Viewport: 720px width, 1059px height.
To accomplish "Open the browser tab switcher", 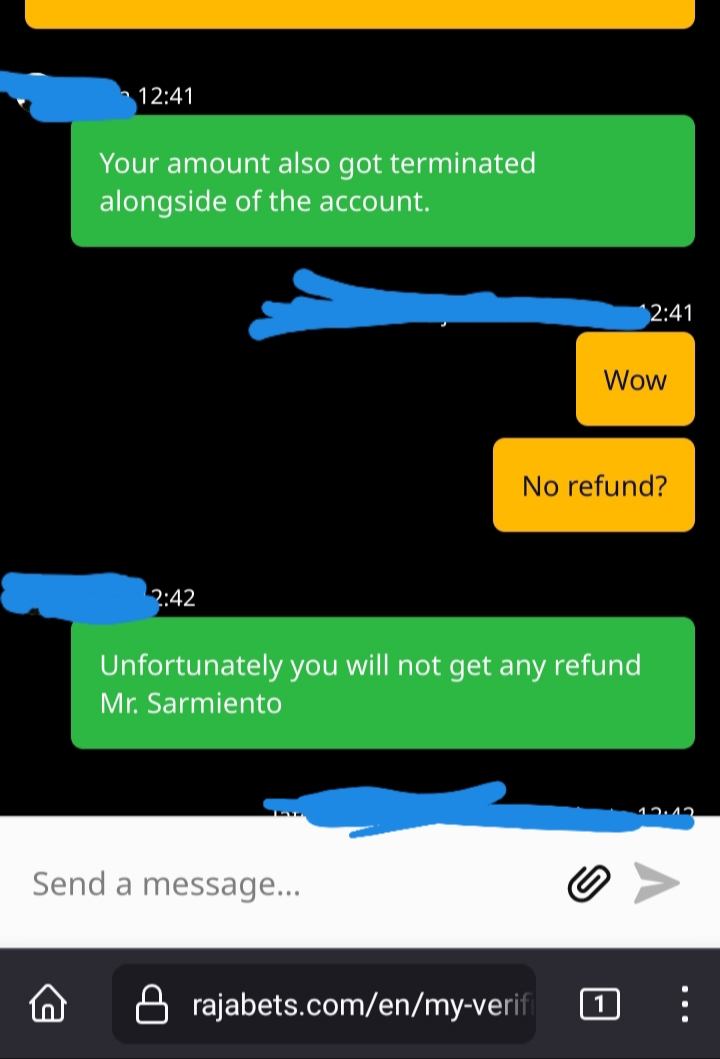I will coord(599,1003).
